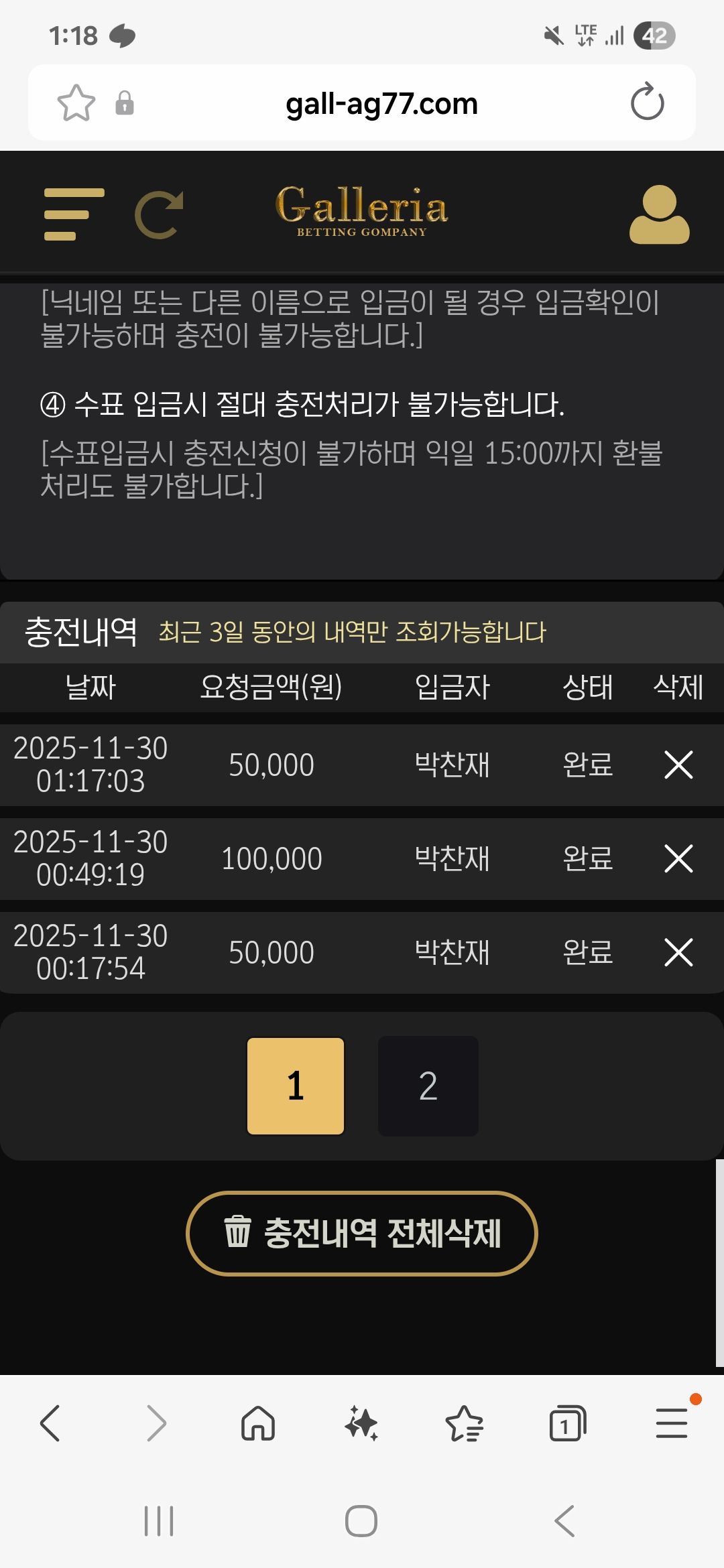Tap the gall-ag77.com address bar
This screenshot has height=1568, width=724.
point(381,104)
